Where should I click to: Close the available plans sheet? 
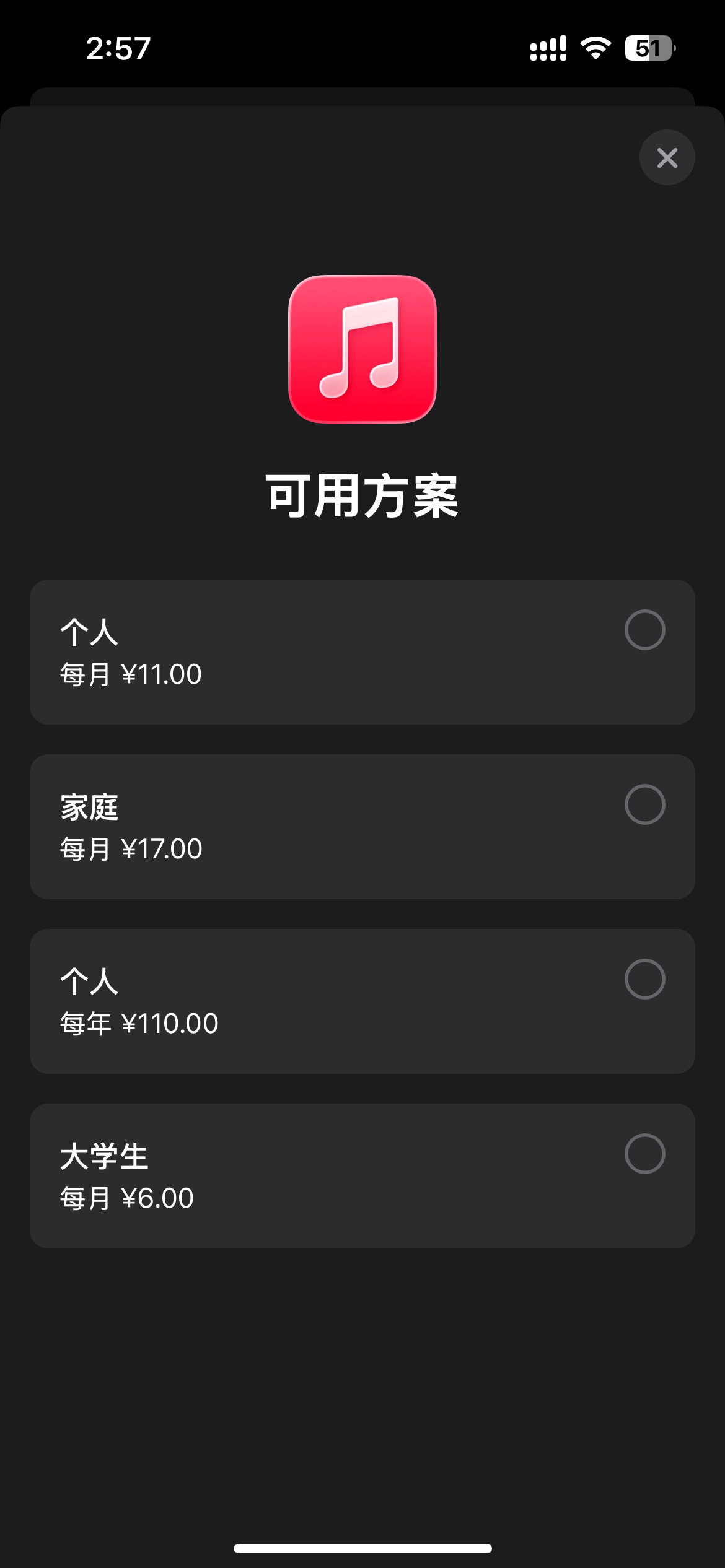pos(667,157)
